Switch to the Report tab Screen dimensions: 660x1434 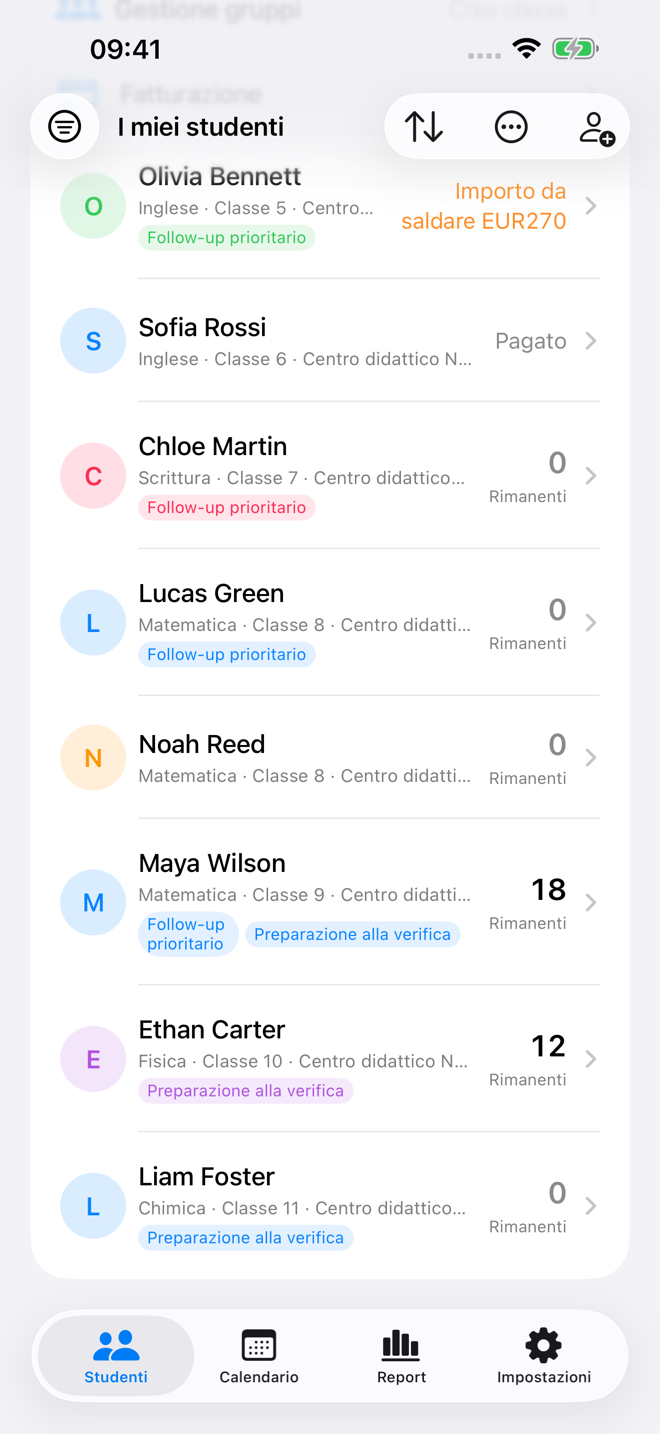pyautogui.click(x=401, y=1356)
